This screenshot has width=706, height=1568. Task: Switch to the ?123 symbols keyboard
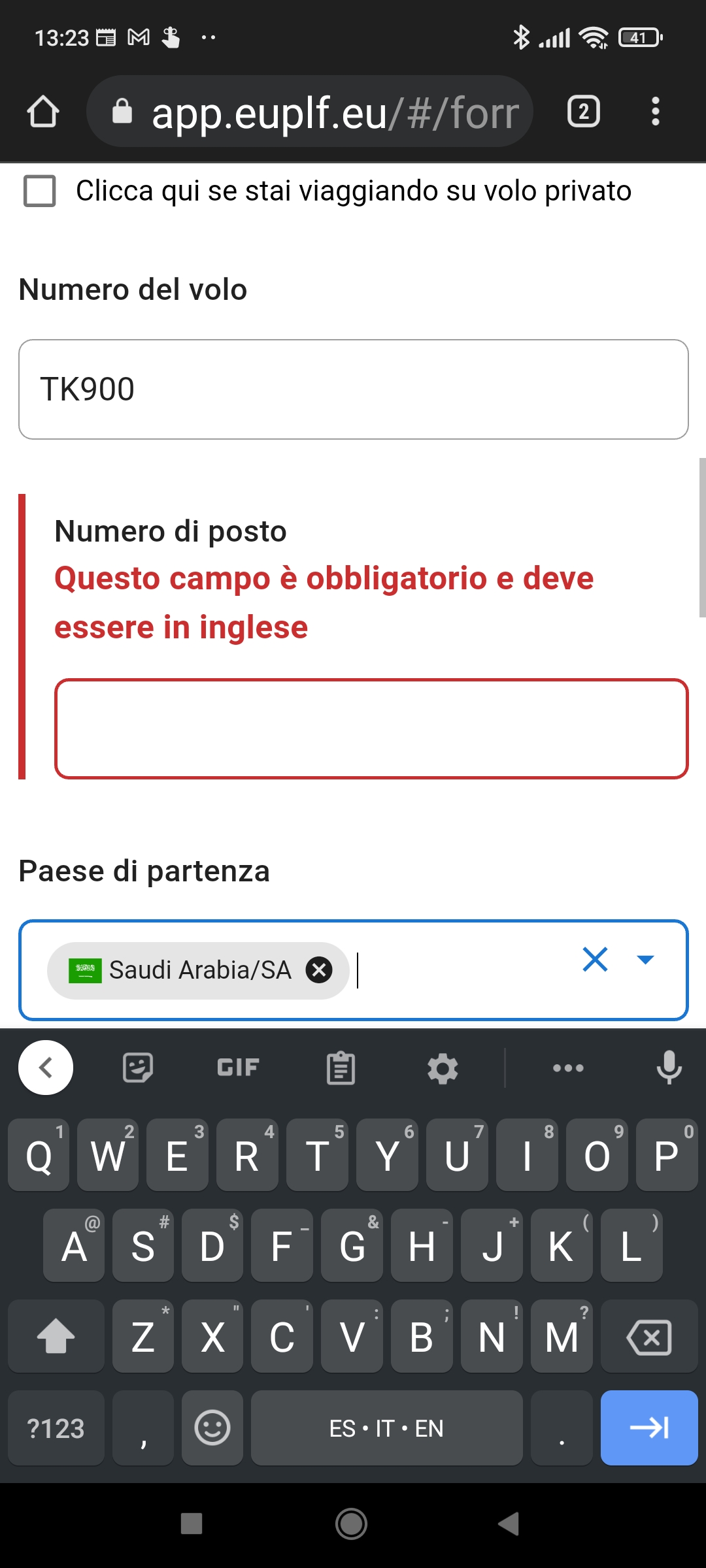pos(56,1428)
